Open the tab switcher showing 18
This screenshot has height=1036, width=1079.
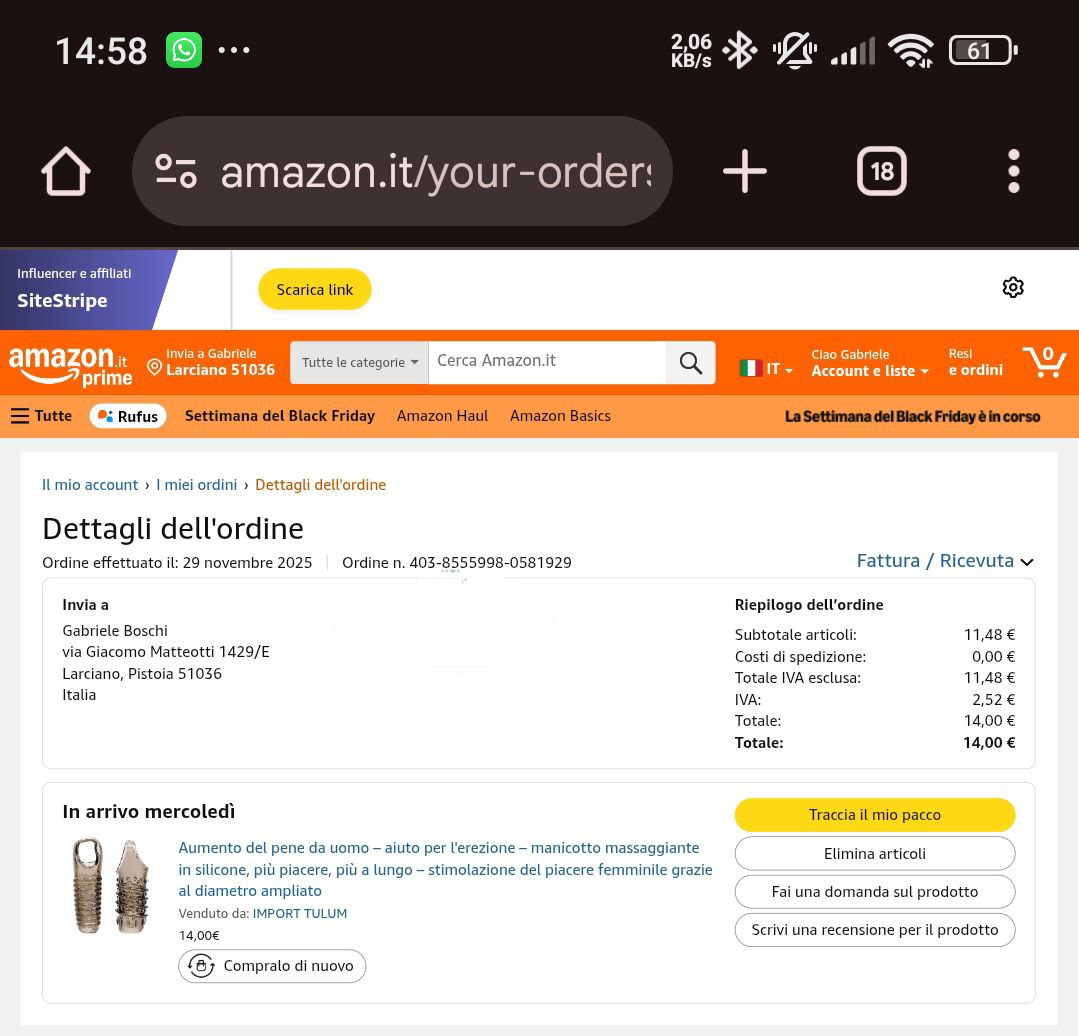(x=881, y=172)
